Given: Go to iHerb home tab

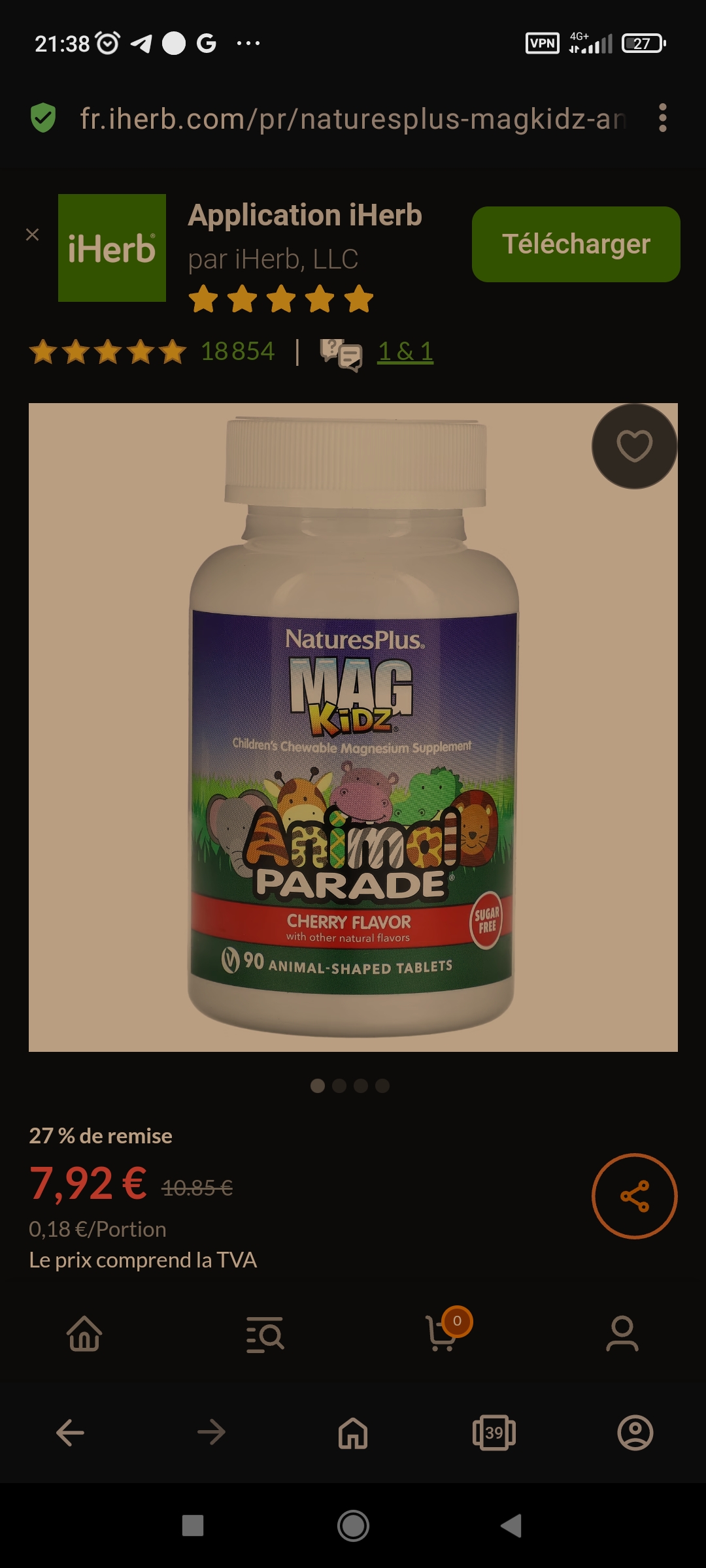Looking at the screenshot, I should [x=85, y=1333].
